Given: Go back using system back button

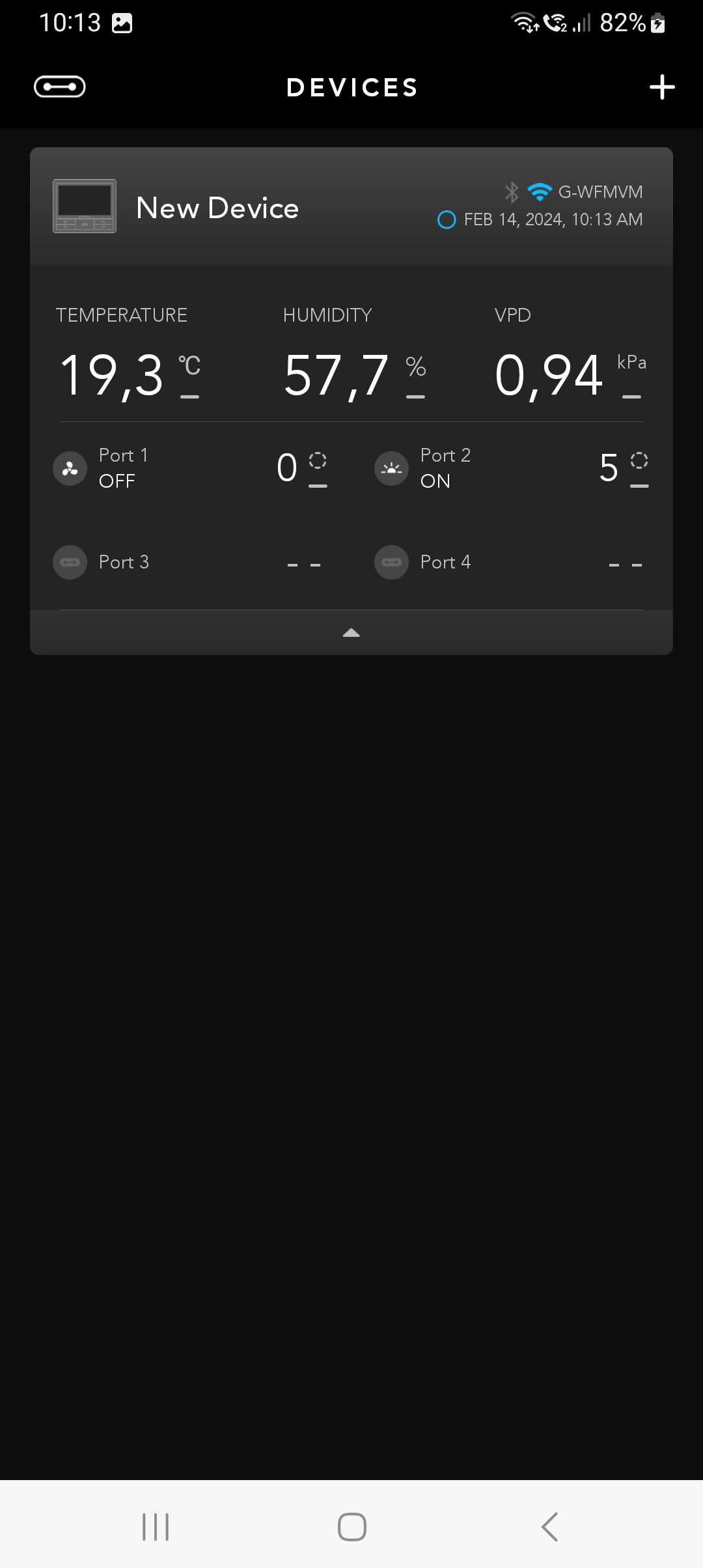Looking at the screenshot, I should pos(550,1526).
